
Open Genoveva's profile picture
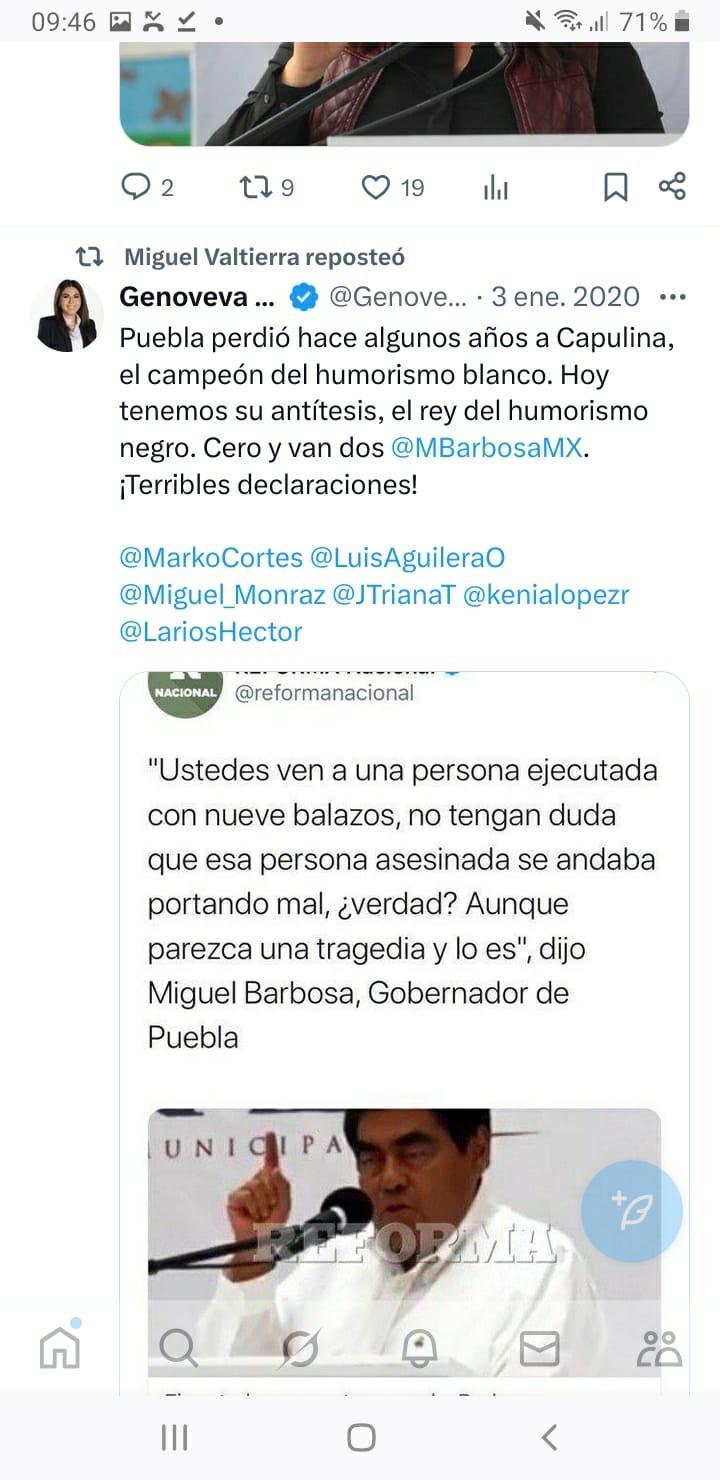pyautogui.click(x=67, y=315)
